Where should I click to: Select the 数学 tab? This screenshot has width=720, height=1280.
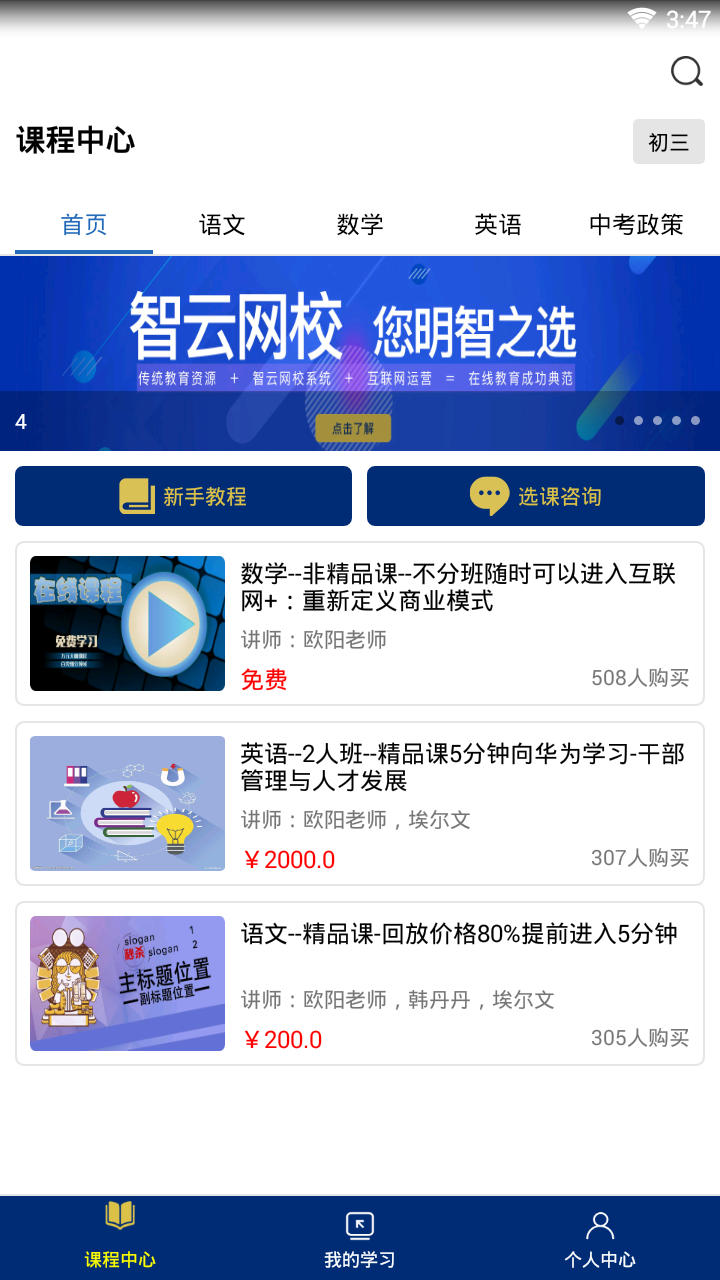tap(360, 225)
